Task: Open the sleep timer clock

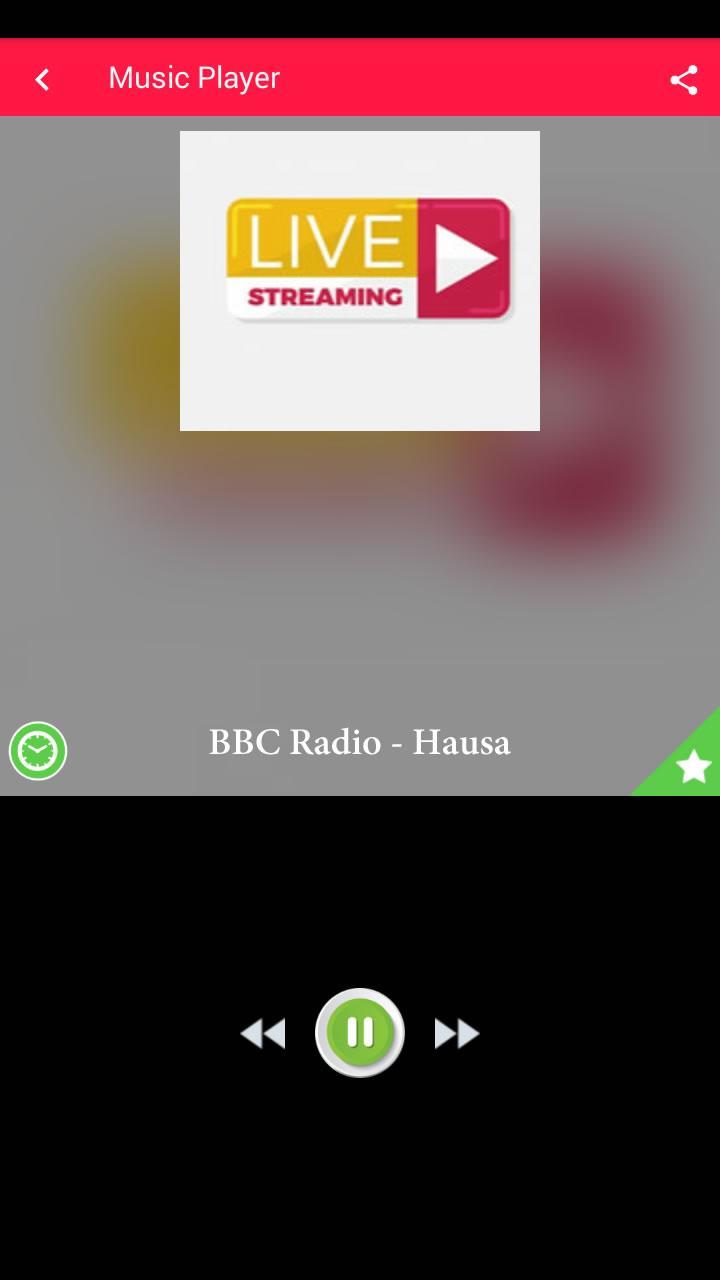Action: tap(38, 751)
